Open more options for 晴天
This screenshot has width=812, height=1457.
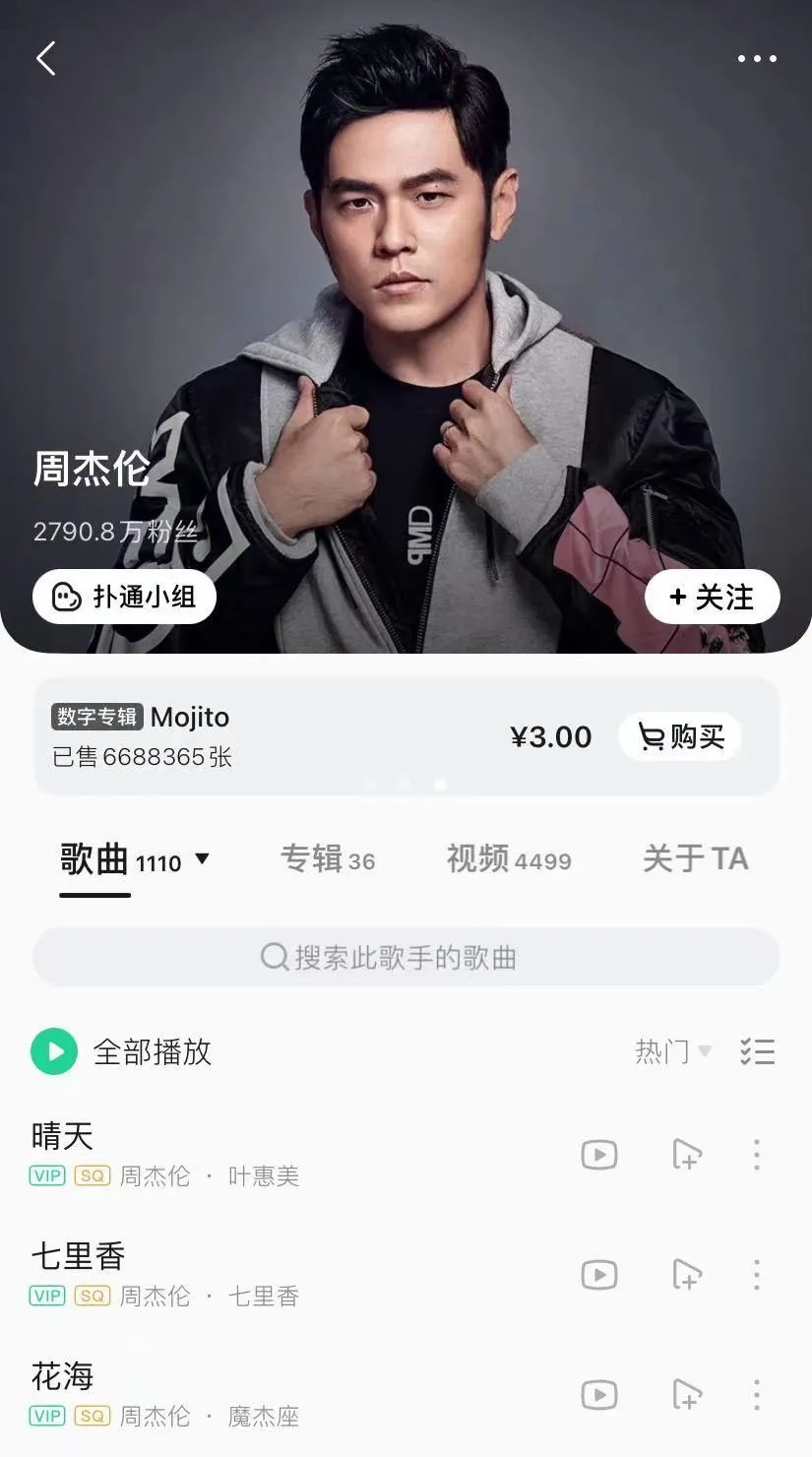756,1155
